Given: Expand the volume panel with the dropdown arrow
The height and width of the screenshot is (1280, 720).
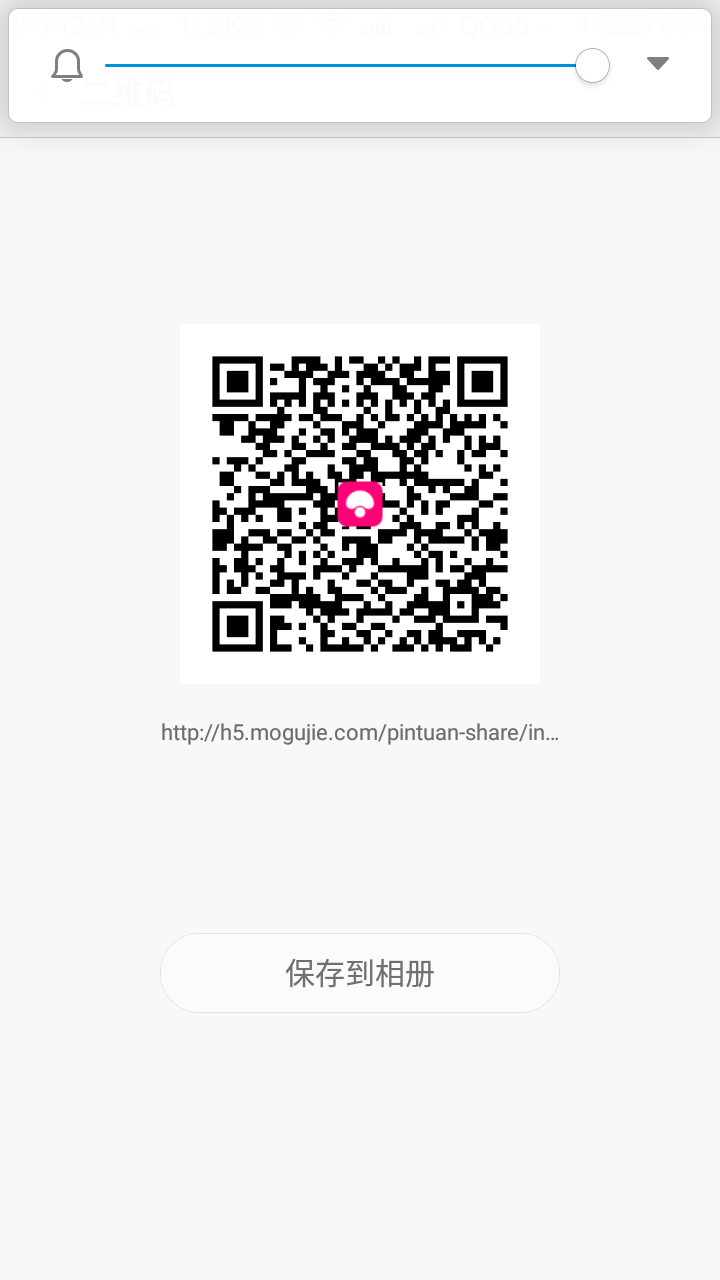Looking at the screenshot, I should click(657, 64).
